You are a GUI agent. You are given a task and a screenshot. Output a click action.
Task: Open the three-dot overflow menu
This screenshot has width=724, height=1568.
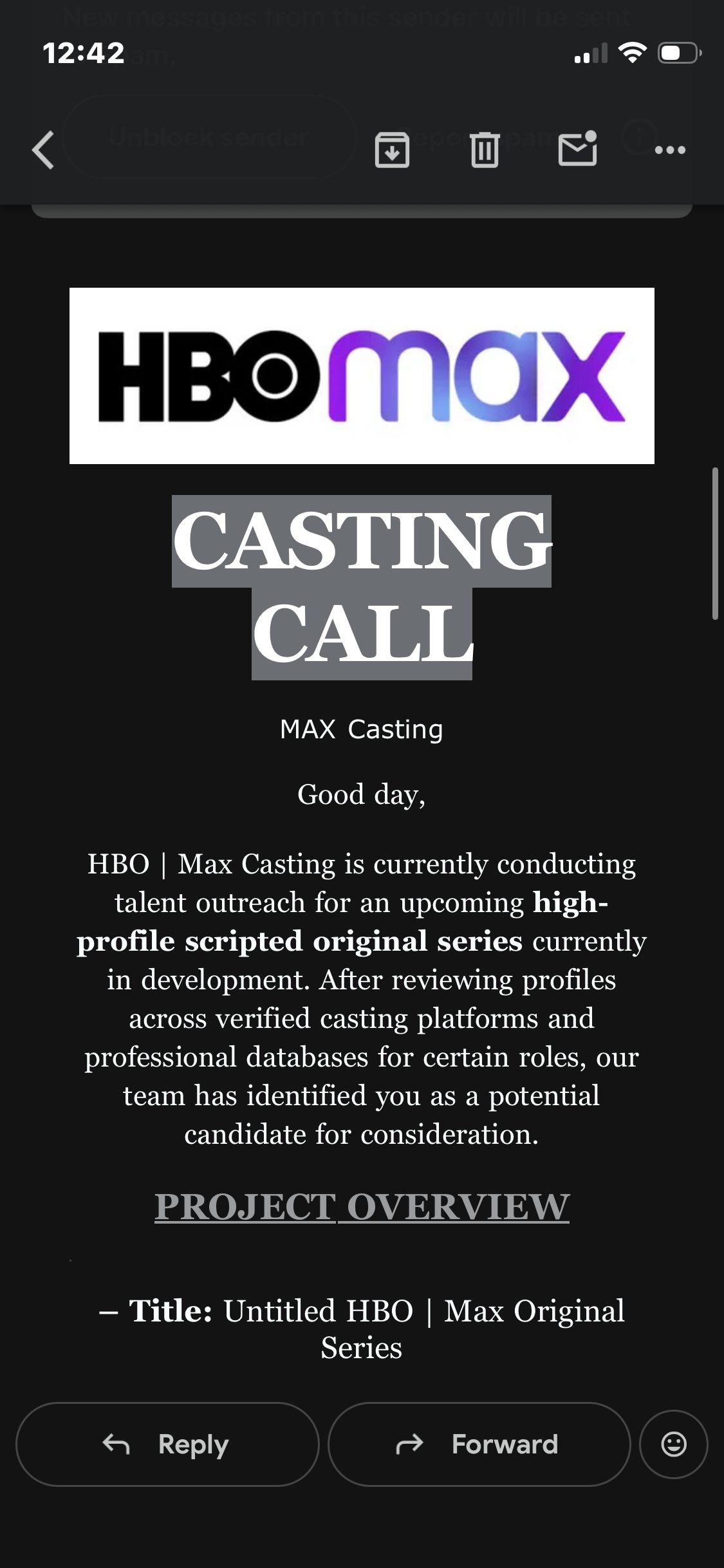670,150
